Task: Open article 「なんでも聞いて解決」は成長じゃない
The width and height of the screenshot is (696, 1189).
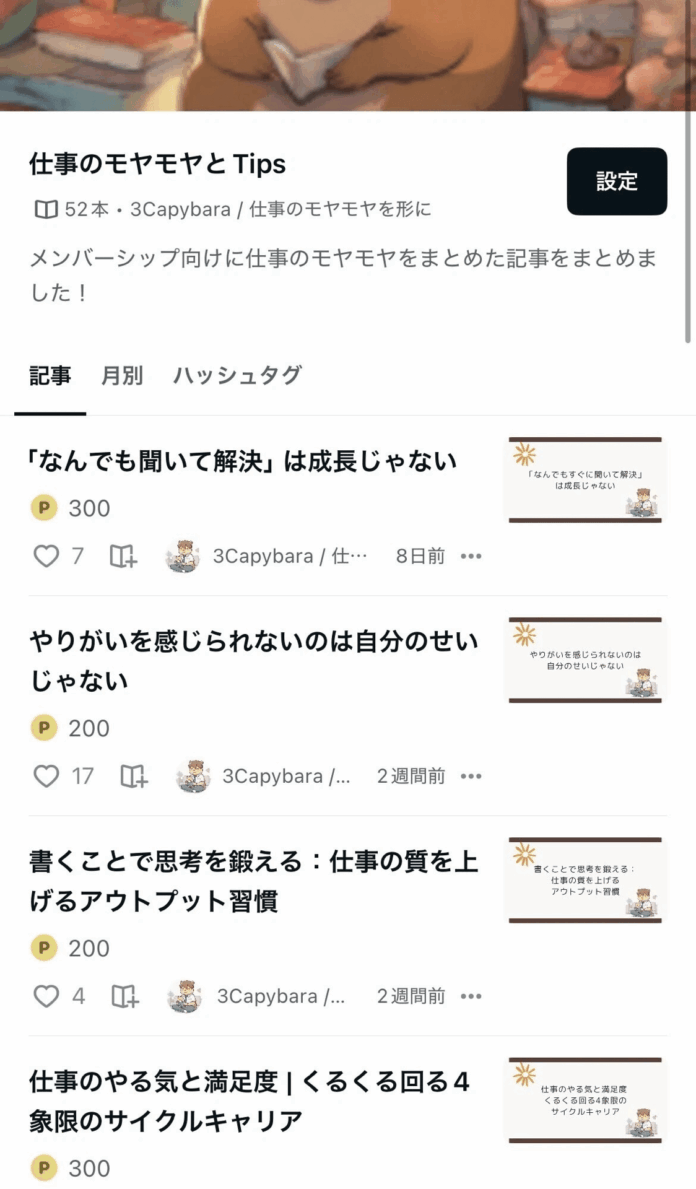Action: 243,461
